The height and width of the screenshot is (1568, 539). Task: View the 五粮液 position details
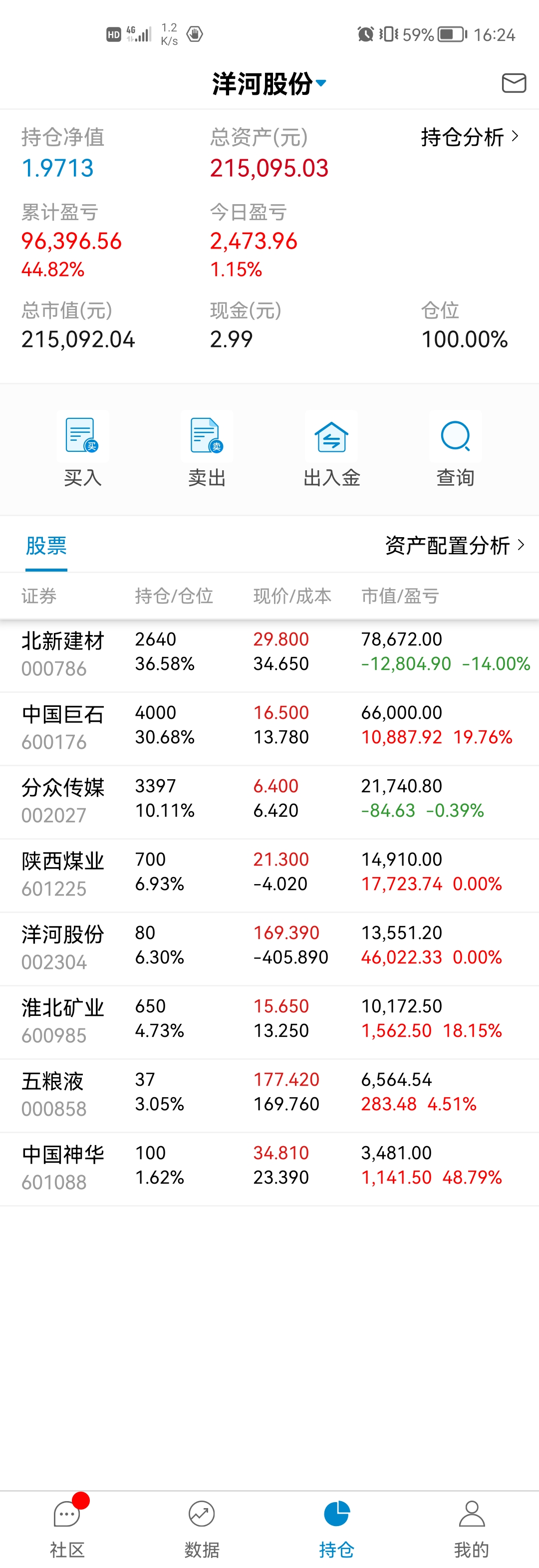269,1094
